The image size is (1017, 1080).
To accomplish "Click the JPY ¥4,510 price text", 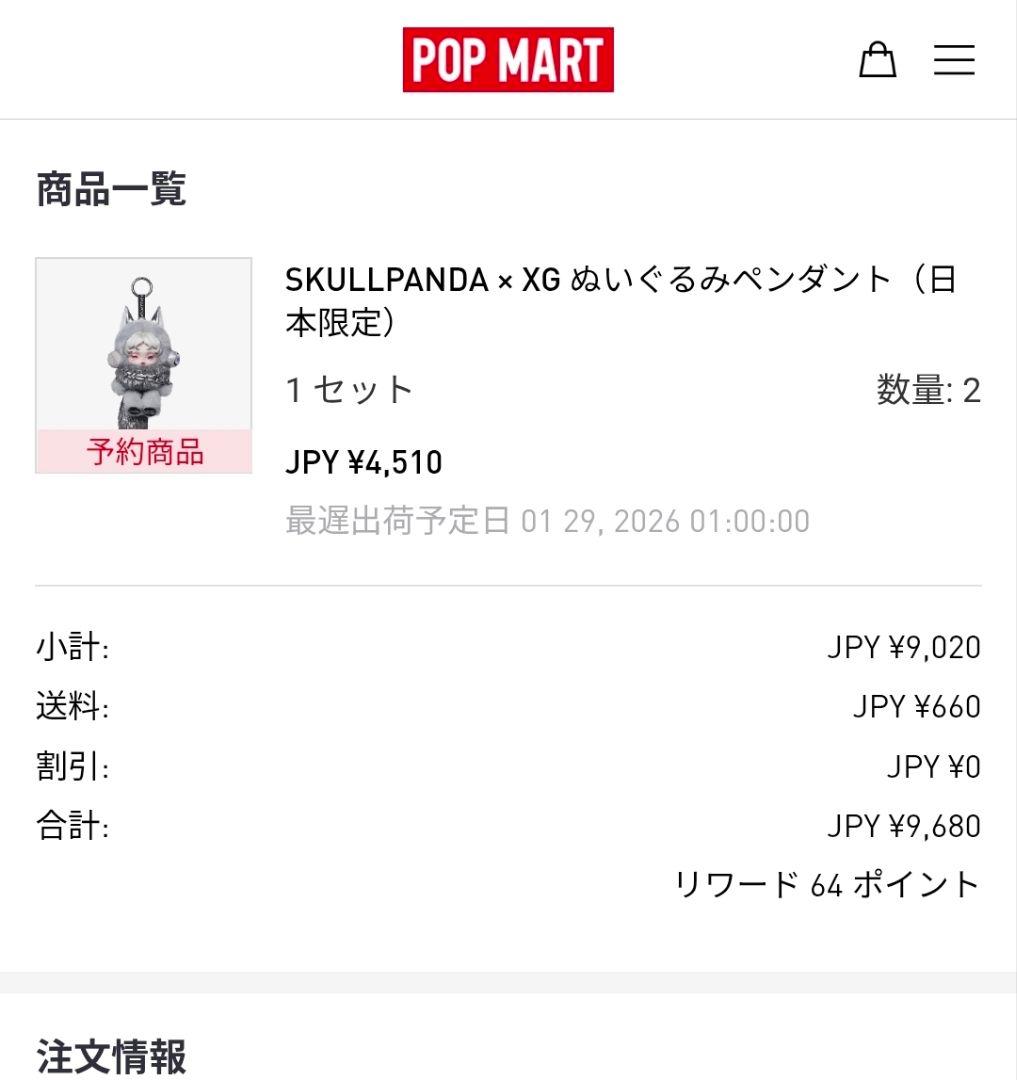I will click(x=365, y=462).
